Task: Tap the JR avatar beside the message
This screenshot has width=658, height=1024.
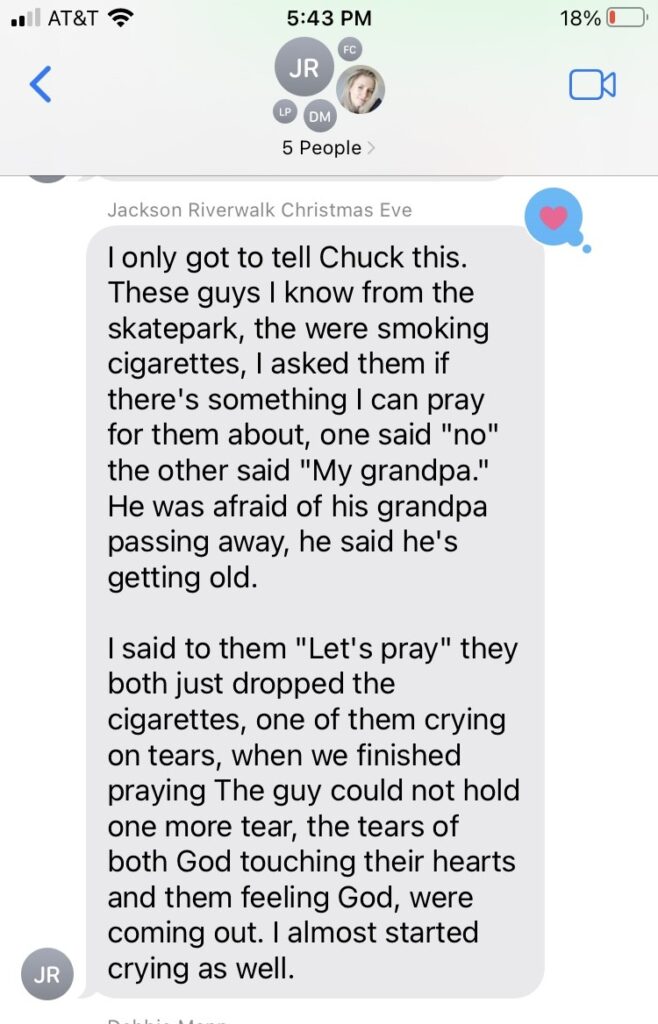Action: pyautogui.click(x=47, y=975)
